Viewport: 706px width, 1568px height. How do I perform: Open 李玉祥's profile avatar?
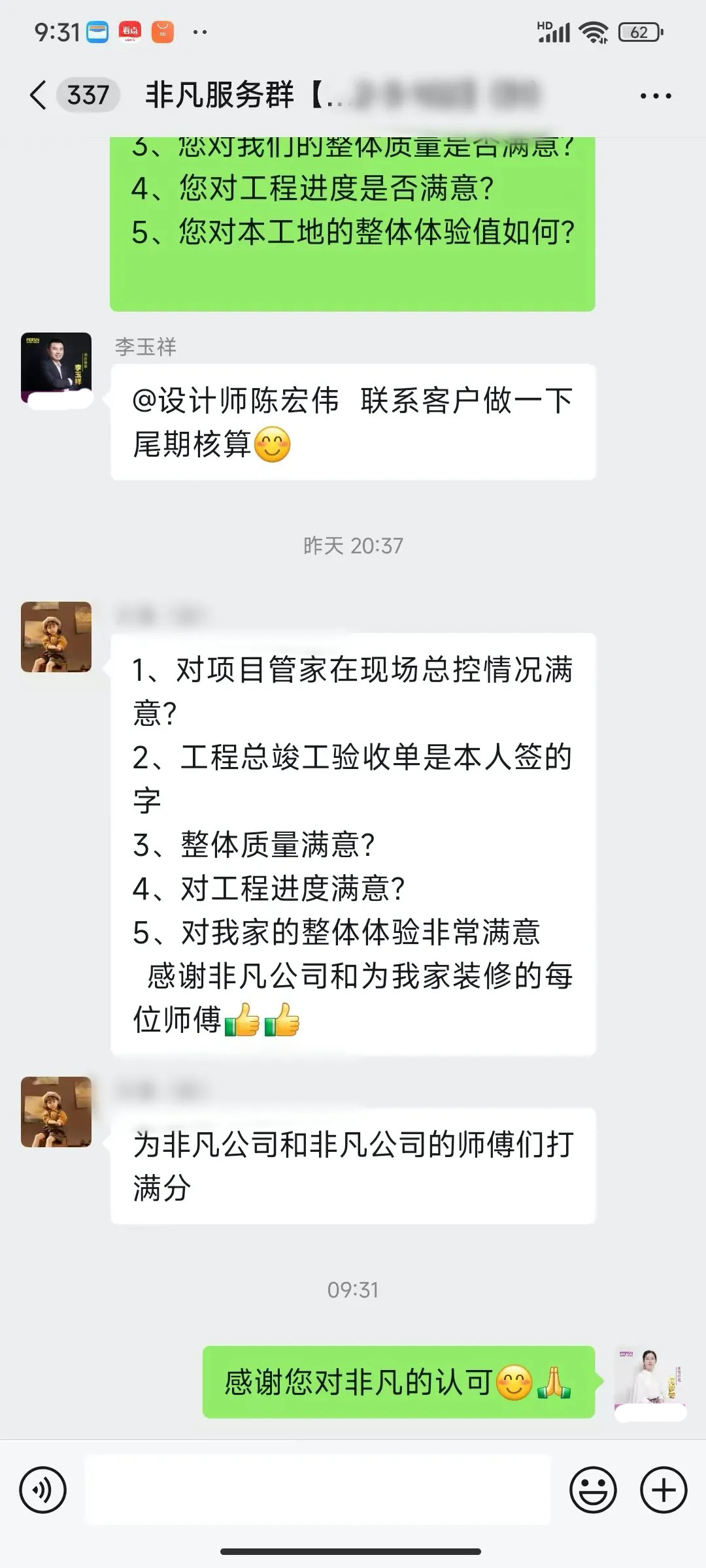[56, 368]
